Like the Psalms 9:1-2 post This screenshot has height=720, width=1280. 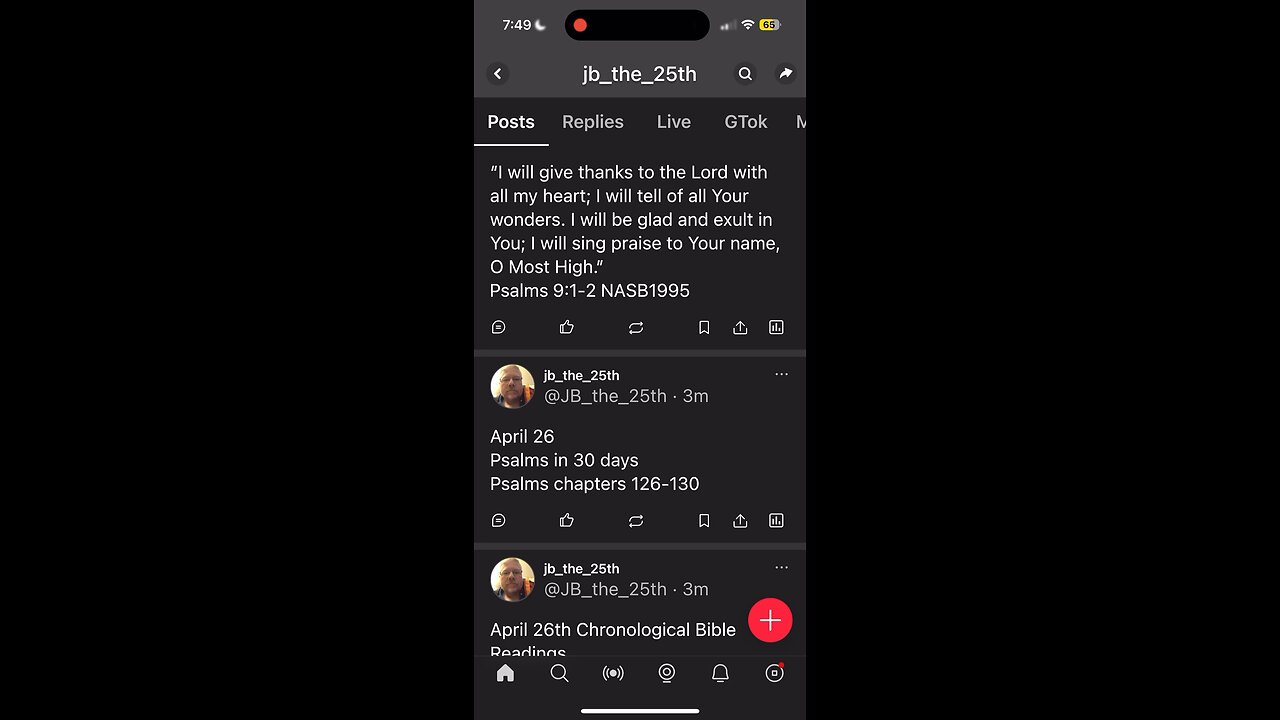567,327
